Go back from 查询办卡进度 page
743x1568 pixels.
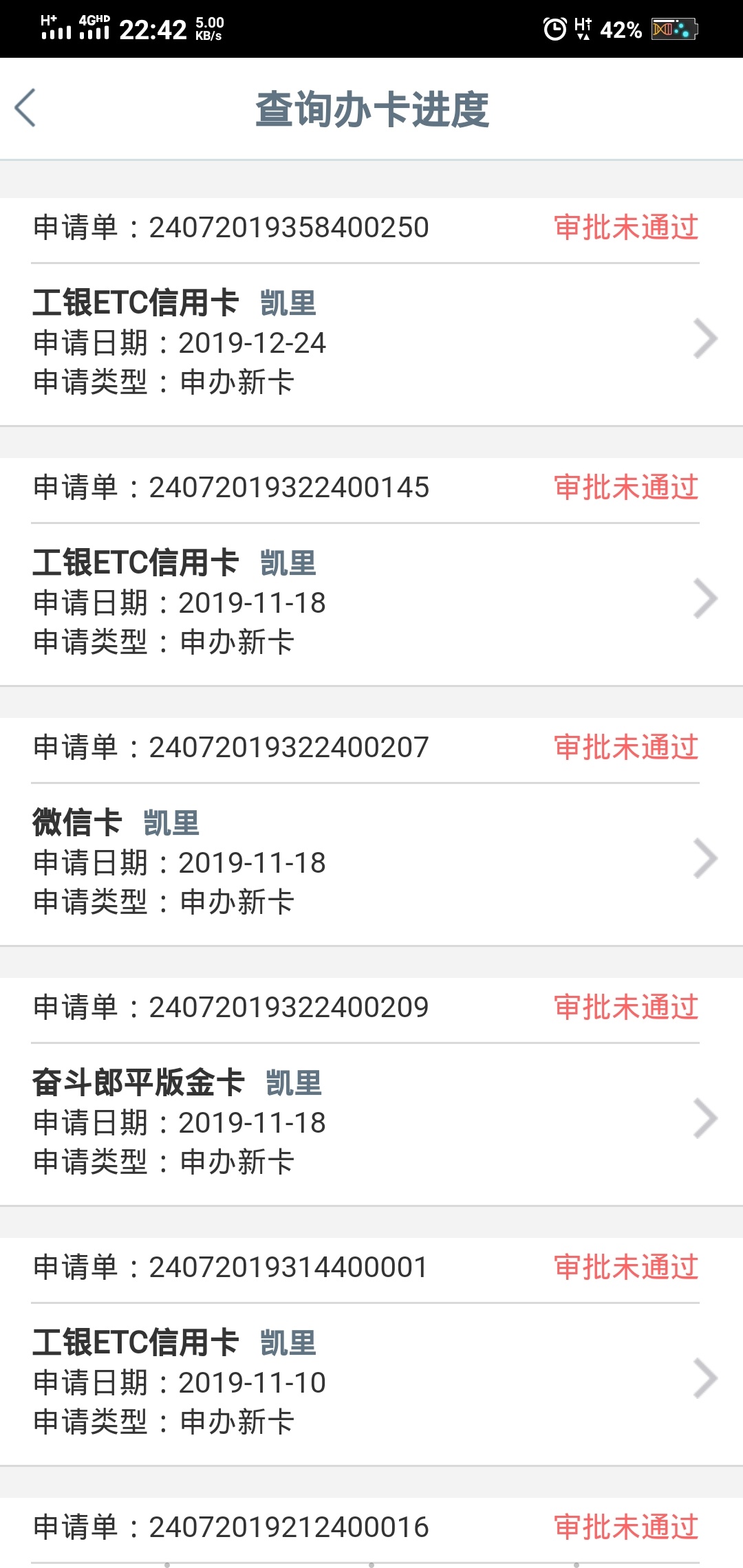[x=25, y=109]
